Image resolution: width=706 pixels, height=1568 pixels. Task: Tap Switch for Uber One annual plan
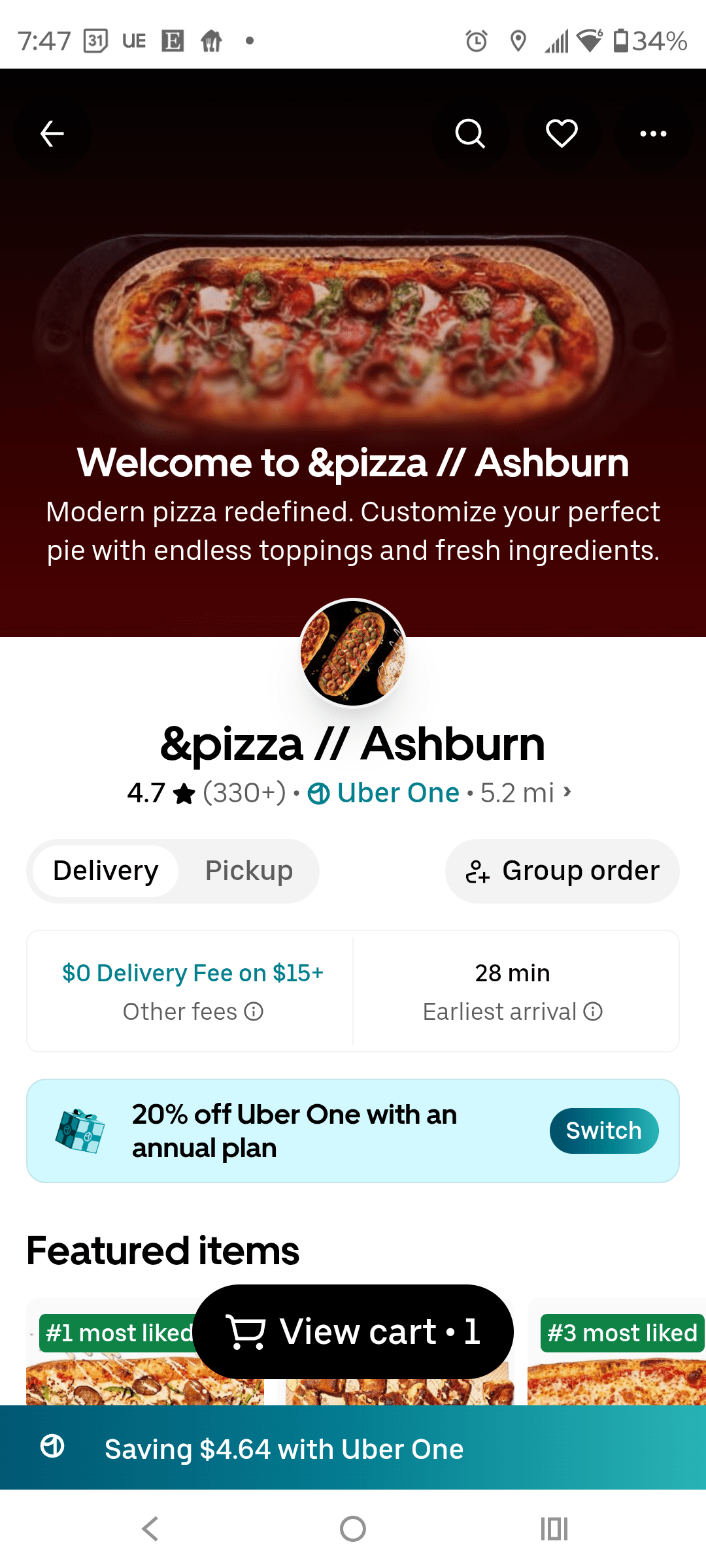coord(603,1130)
